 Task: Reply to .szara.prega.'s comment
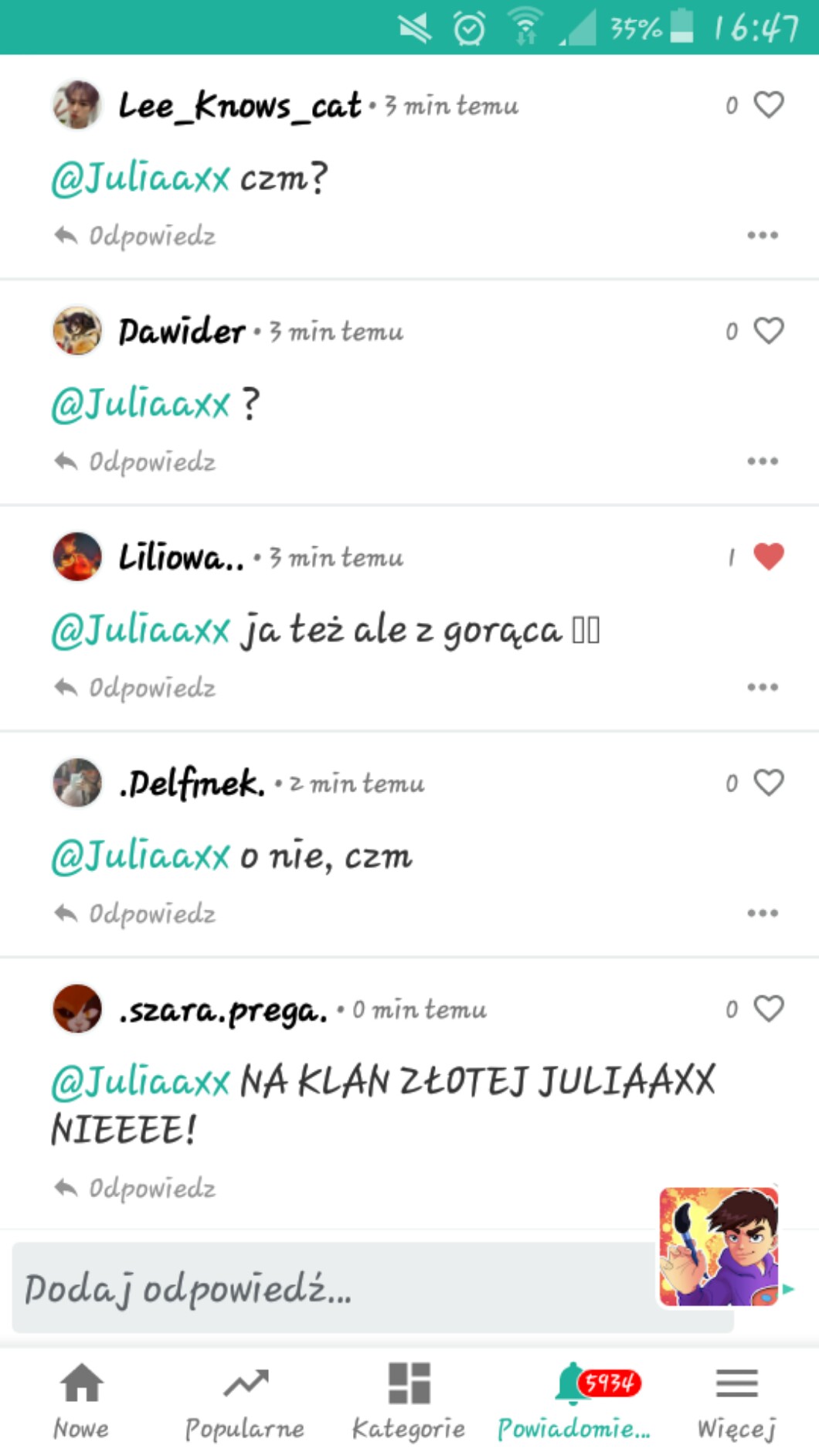(136, 1188)
